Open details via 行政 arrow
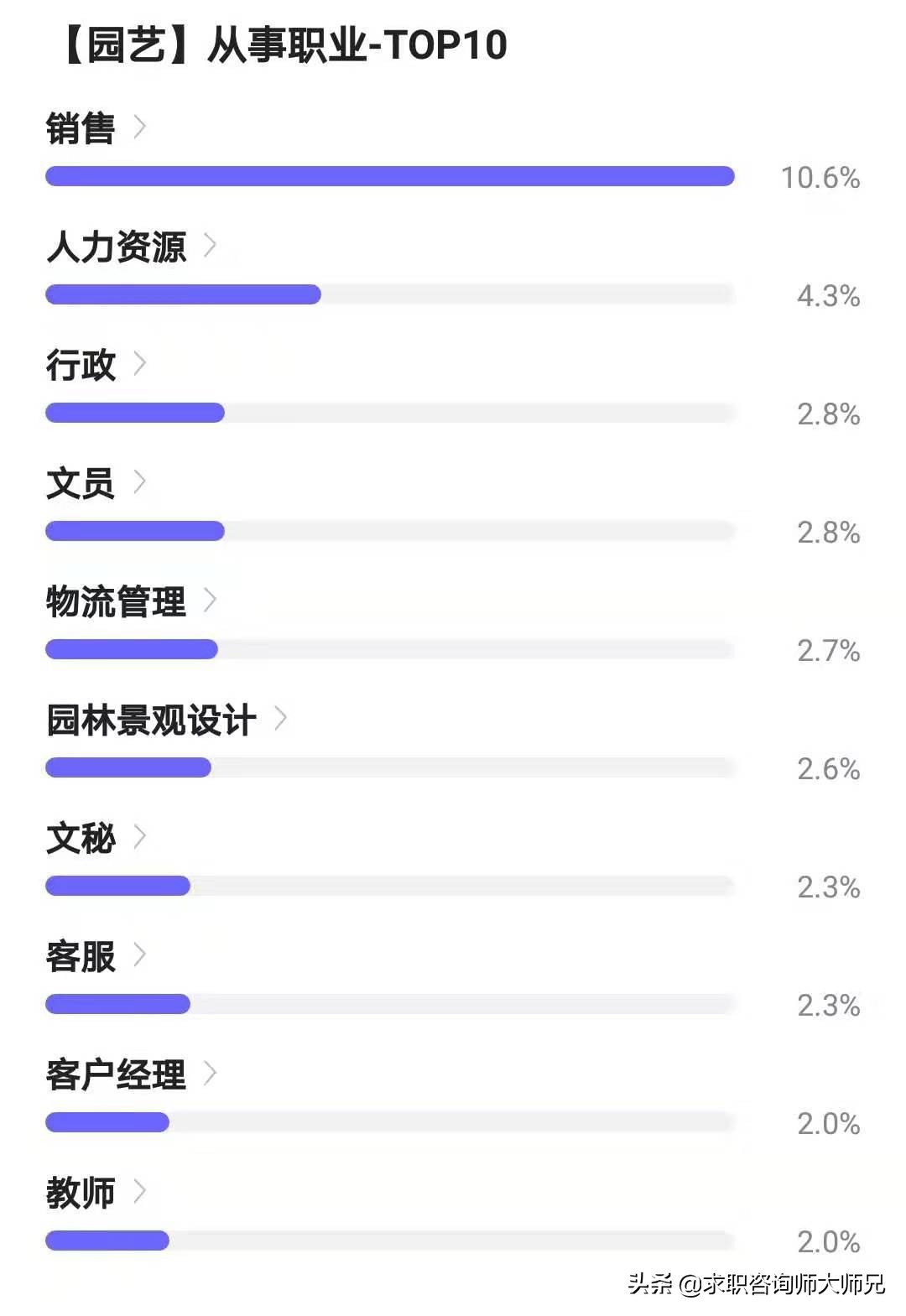 (x=142, y=364)
